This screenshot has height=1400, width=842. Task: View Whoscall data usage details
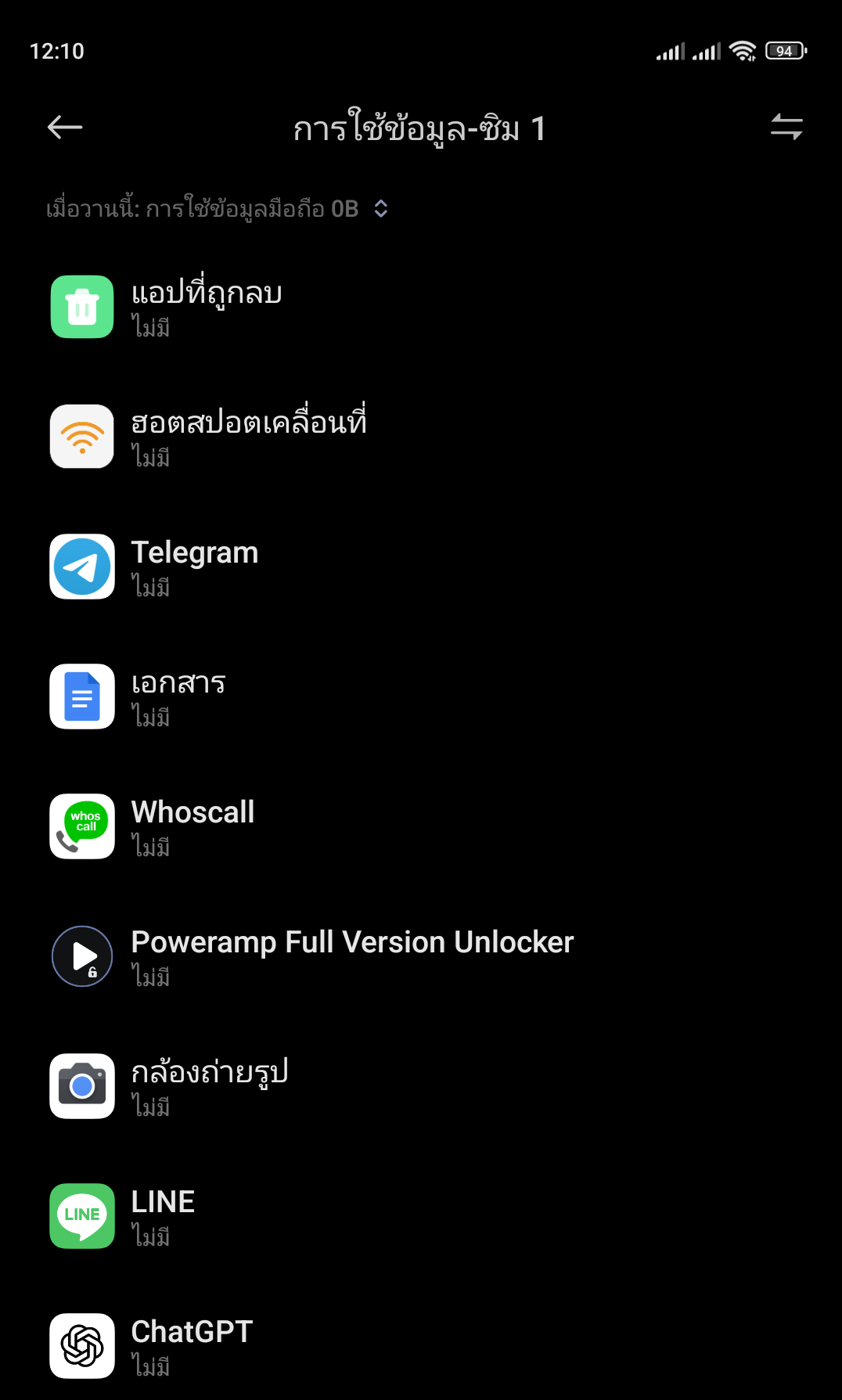[x=421, y=826]
